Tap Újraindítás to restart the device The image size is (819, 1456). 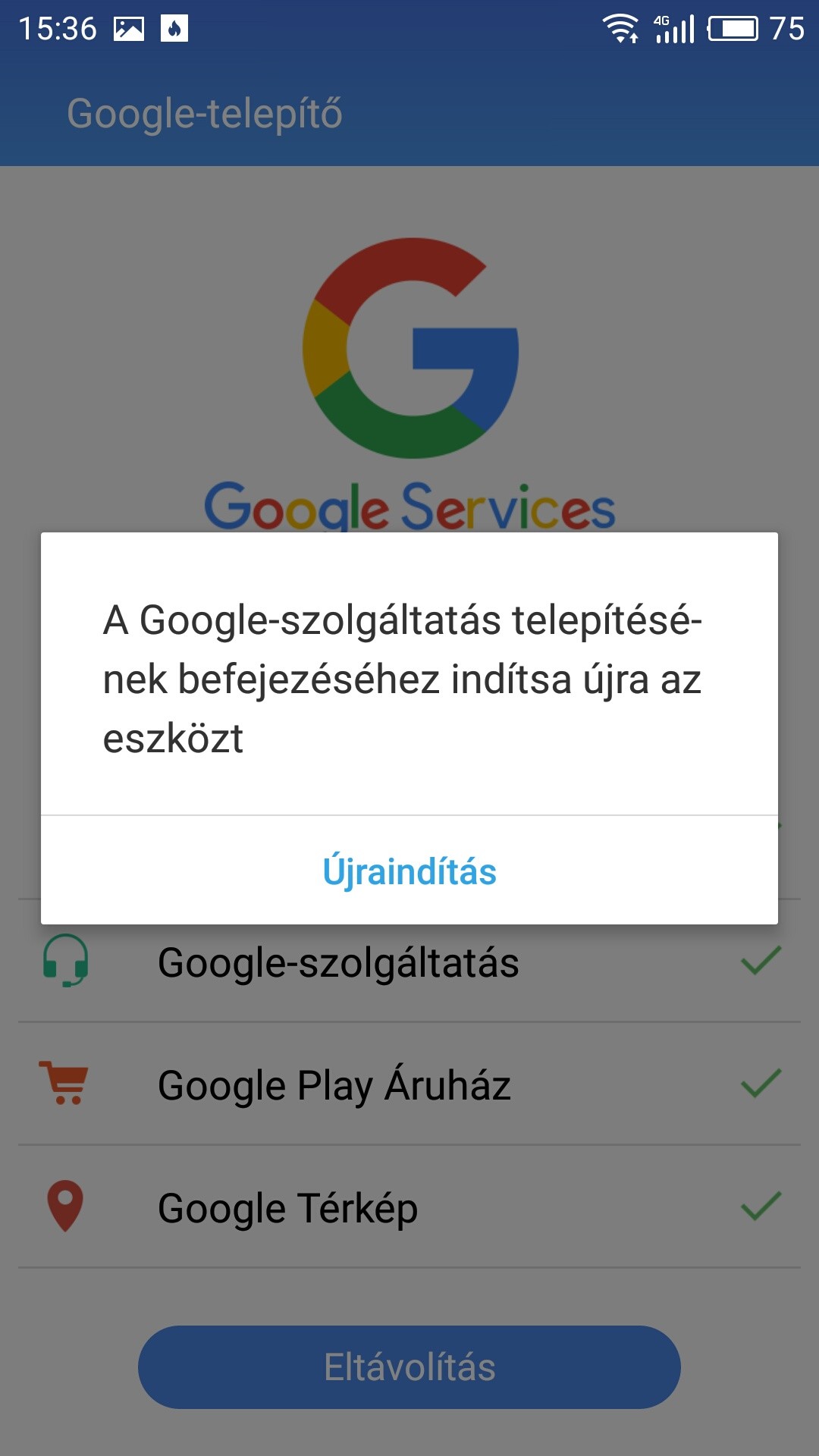point(409,871)
